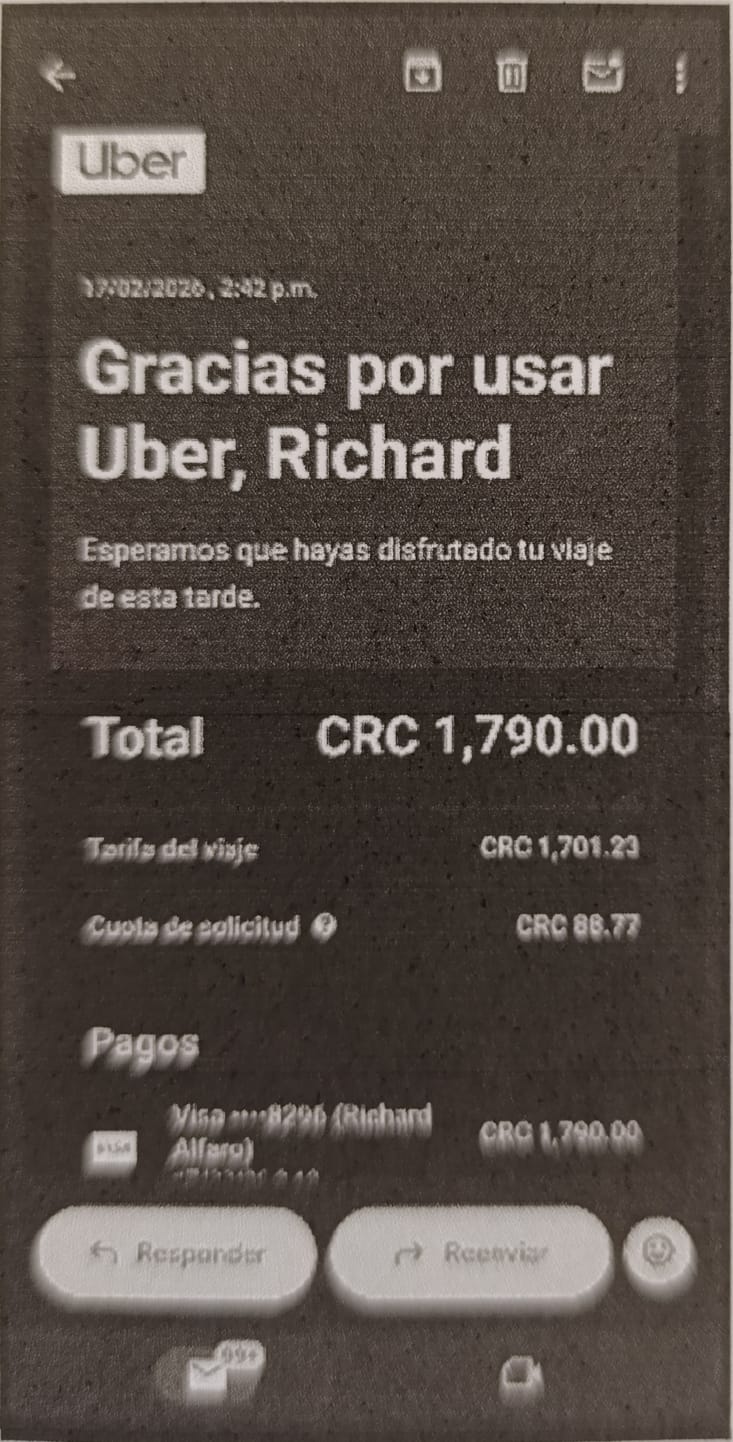Open the Mail tab
Image resolution: width=733 pixels, height=1442 pixels.
207,1372
